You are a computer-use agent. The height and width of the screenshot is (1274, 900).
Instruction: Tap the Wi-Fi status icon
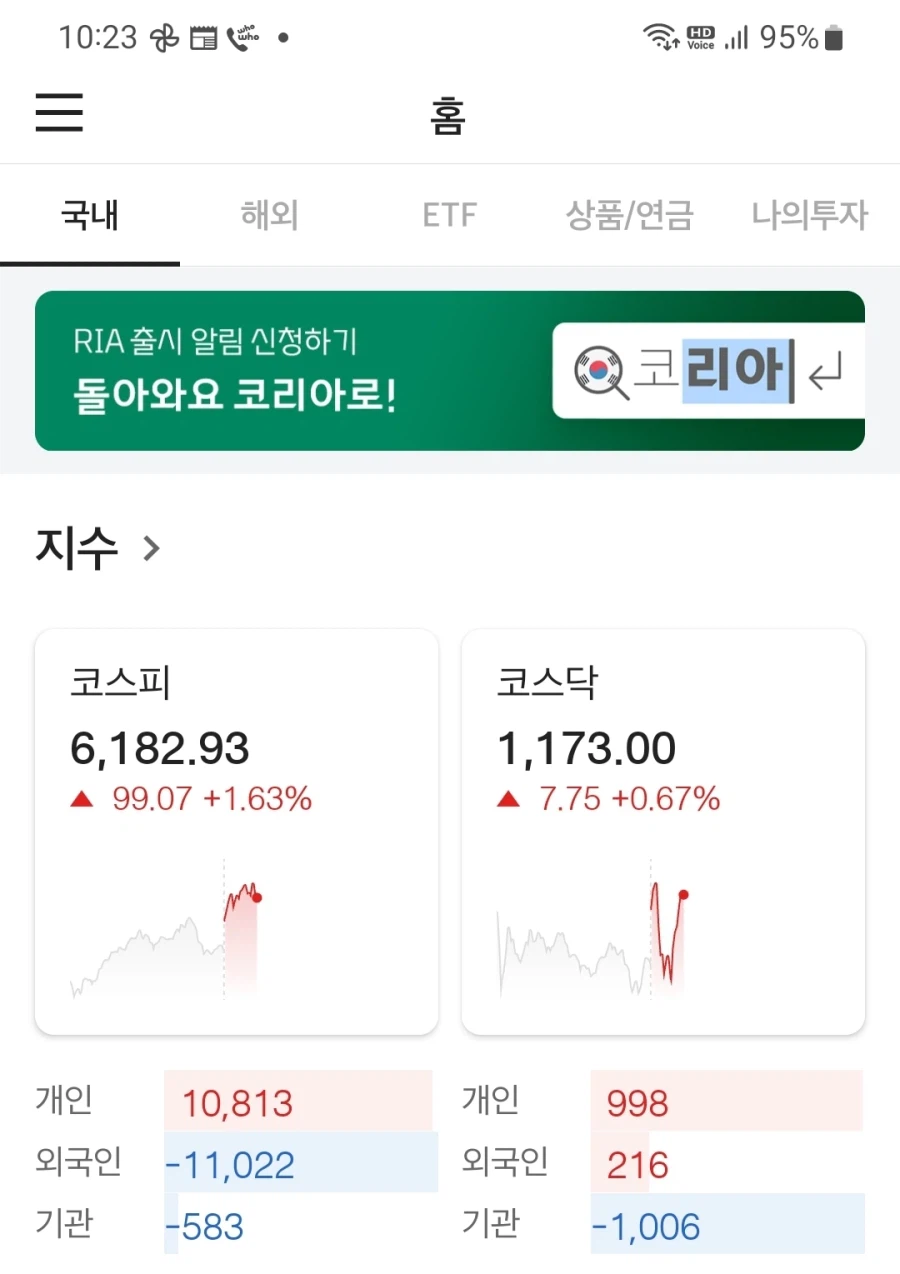657,36
